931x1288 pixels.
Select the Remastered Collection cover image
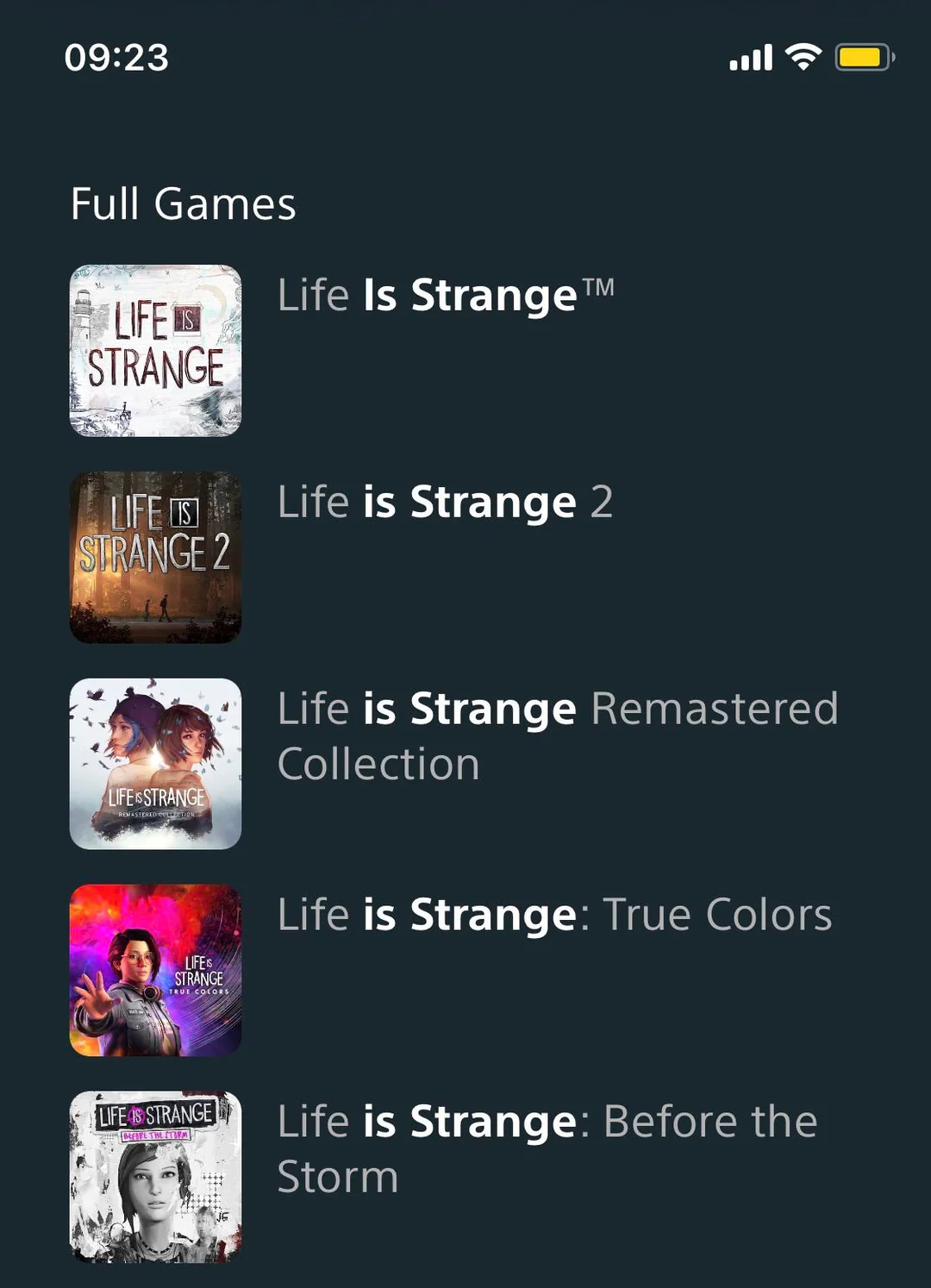(x=153, y=762)
